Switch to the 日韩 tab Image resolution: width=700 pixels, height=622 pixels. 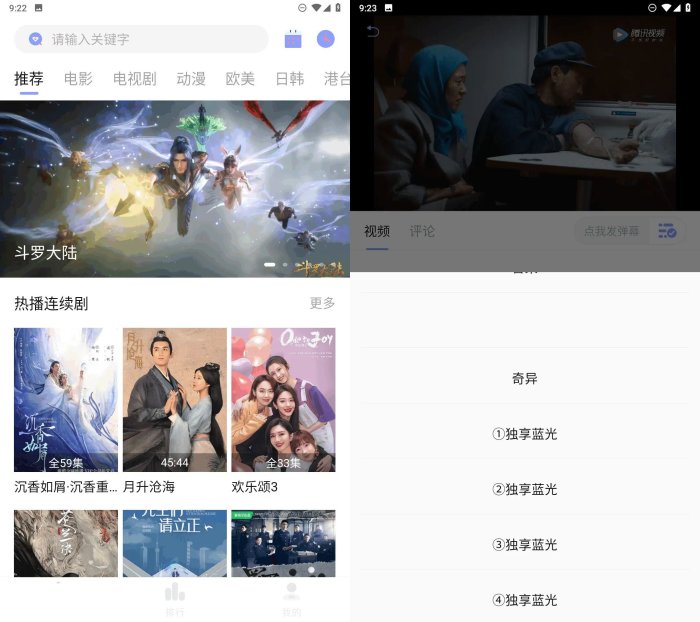coord(289,79)
